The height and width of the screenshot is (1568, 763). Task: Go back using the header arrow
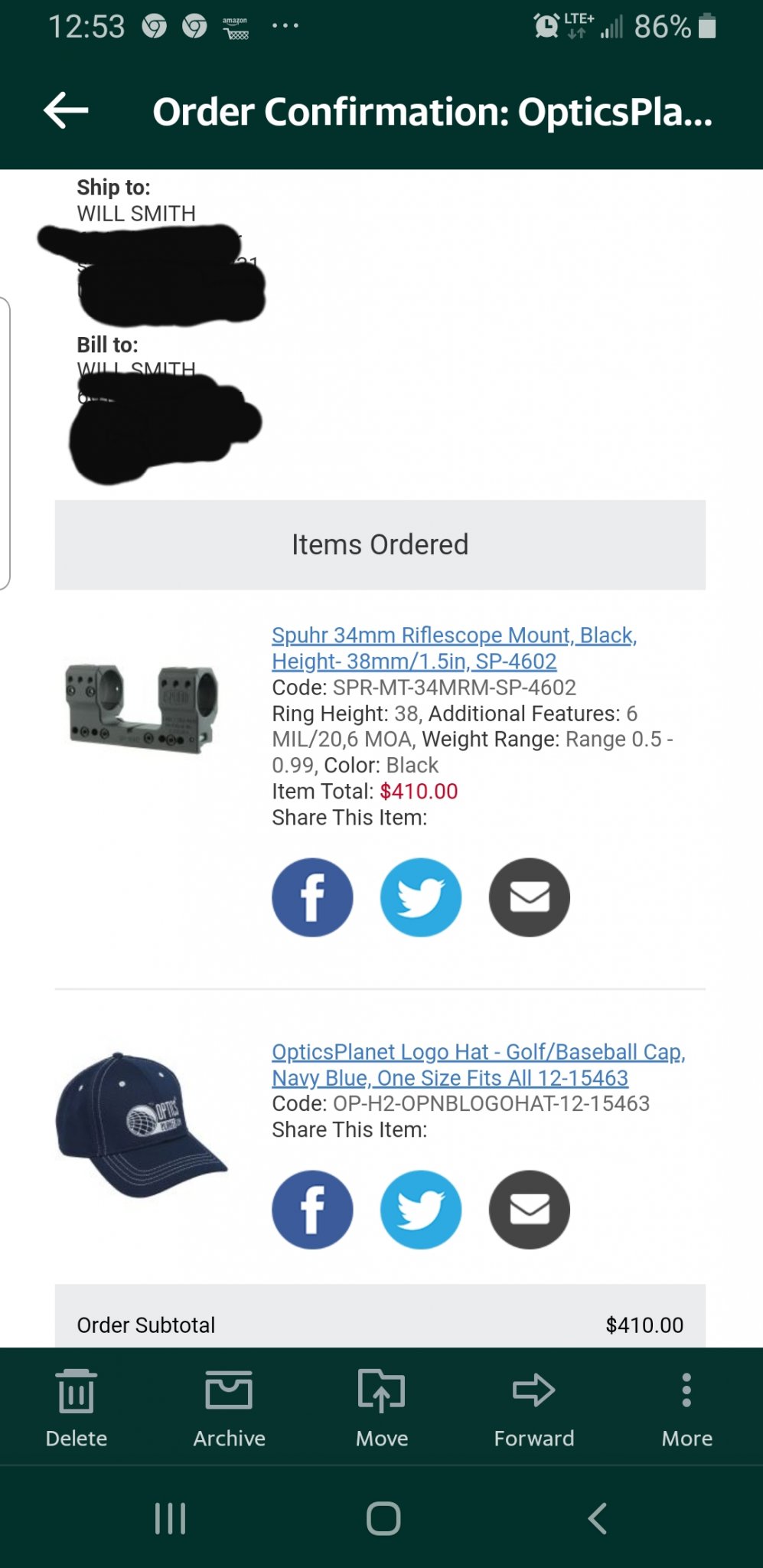click(x=66, y=111)
